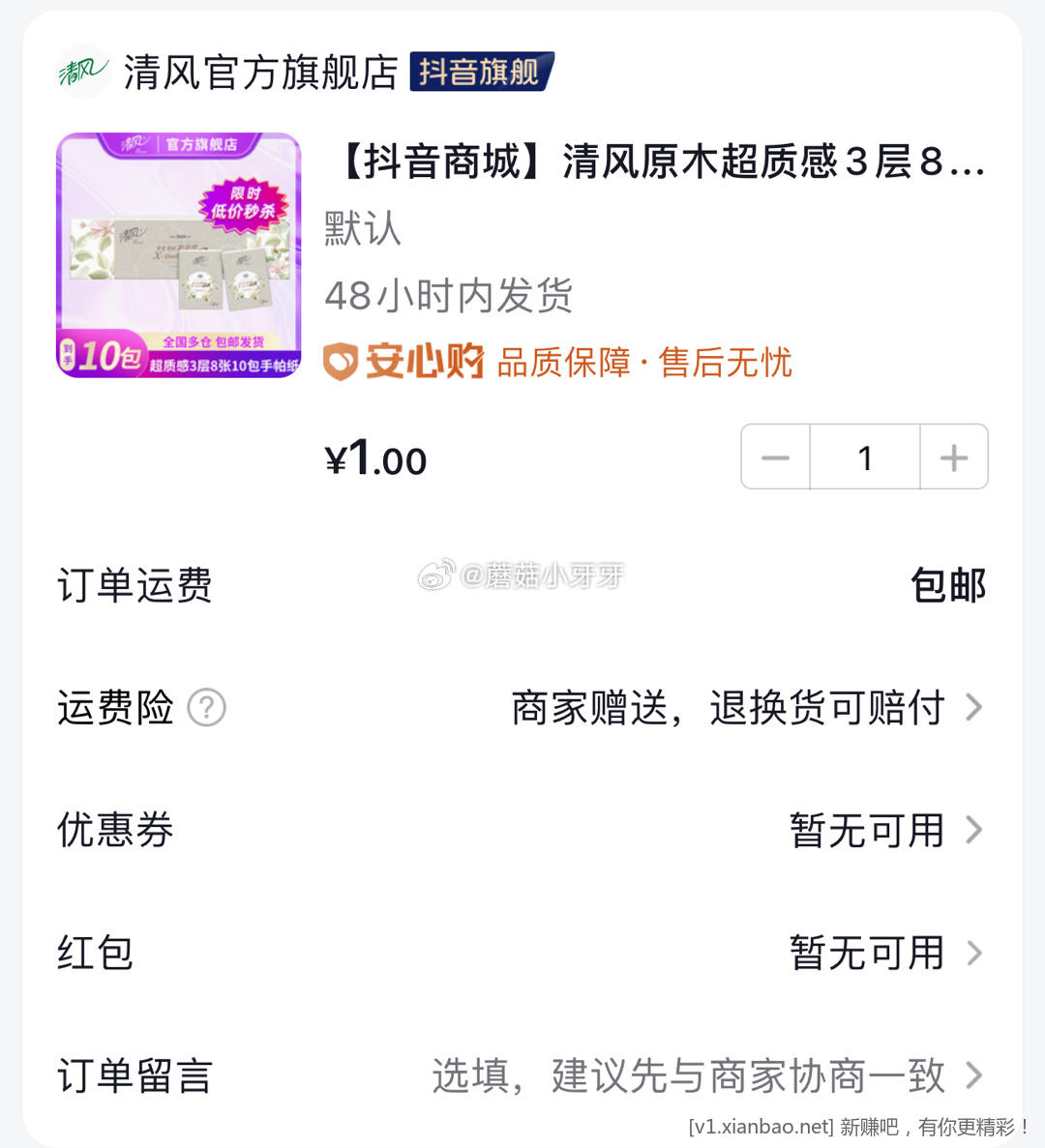Open the 清风 tissue product thumbnail

coord(179,255)
